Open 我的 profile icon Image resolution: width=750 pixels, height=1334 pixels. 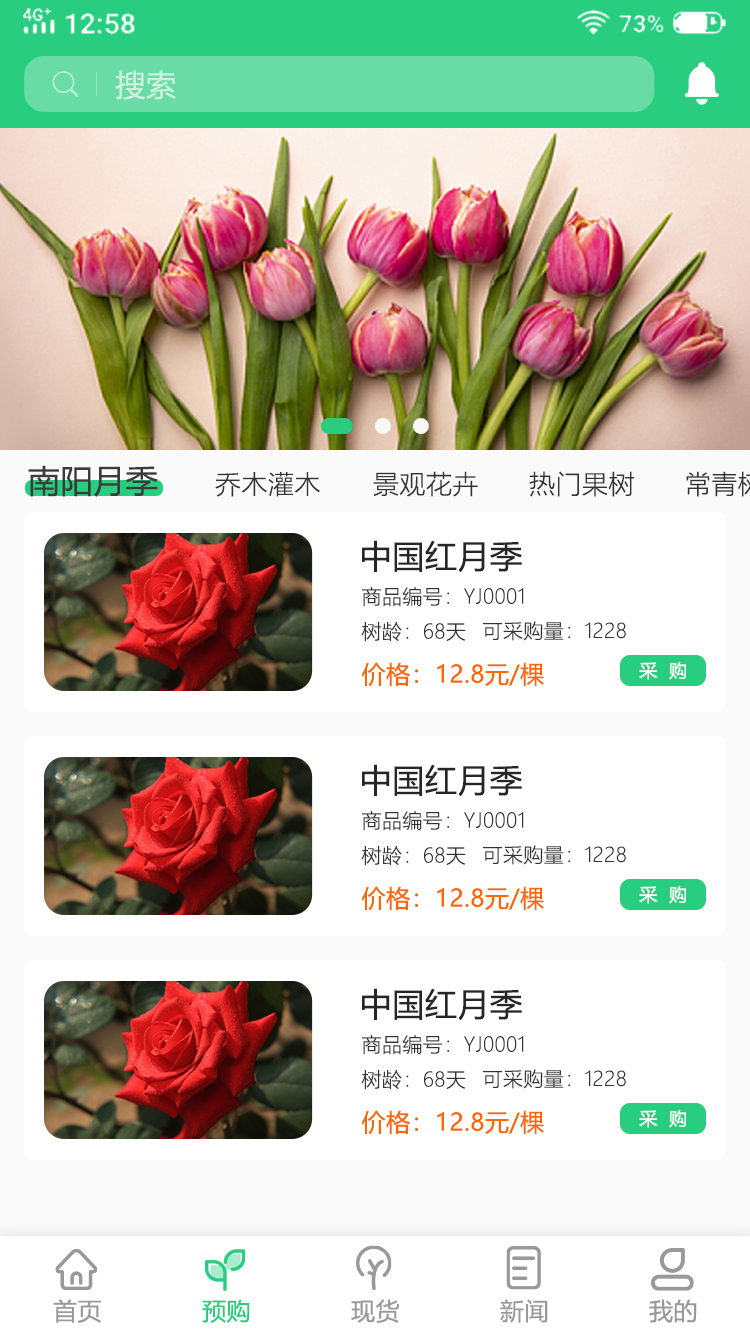[x=672, y=1268]
